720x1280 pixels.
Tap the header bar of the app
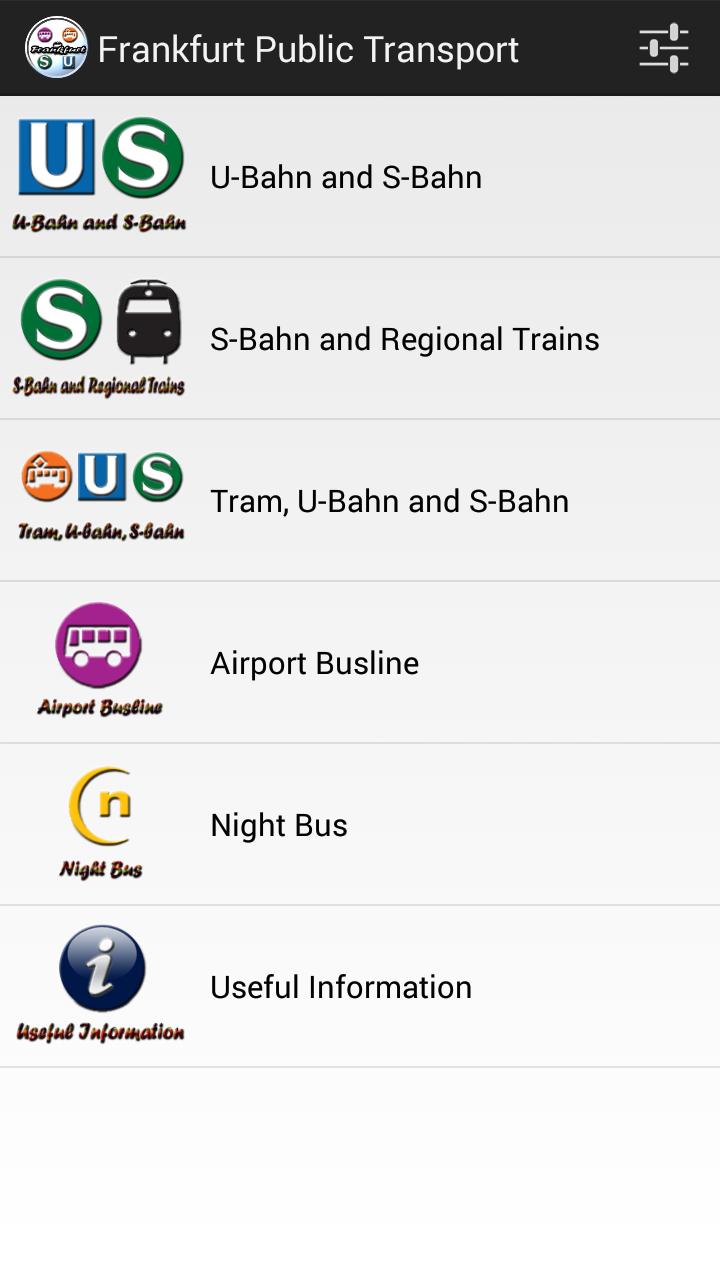360,47
